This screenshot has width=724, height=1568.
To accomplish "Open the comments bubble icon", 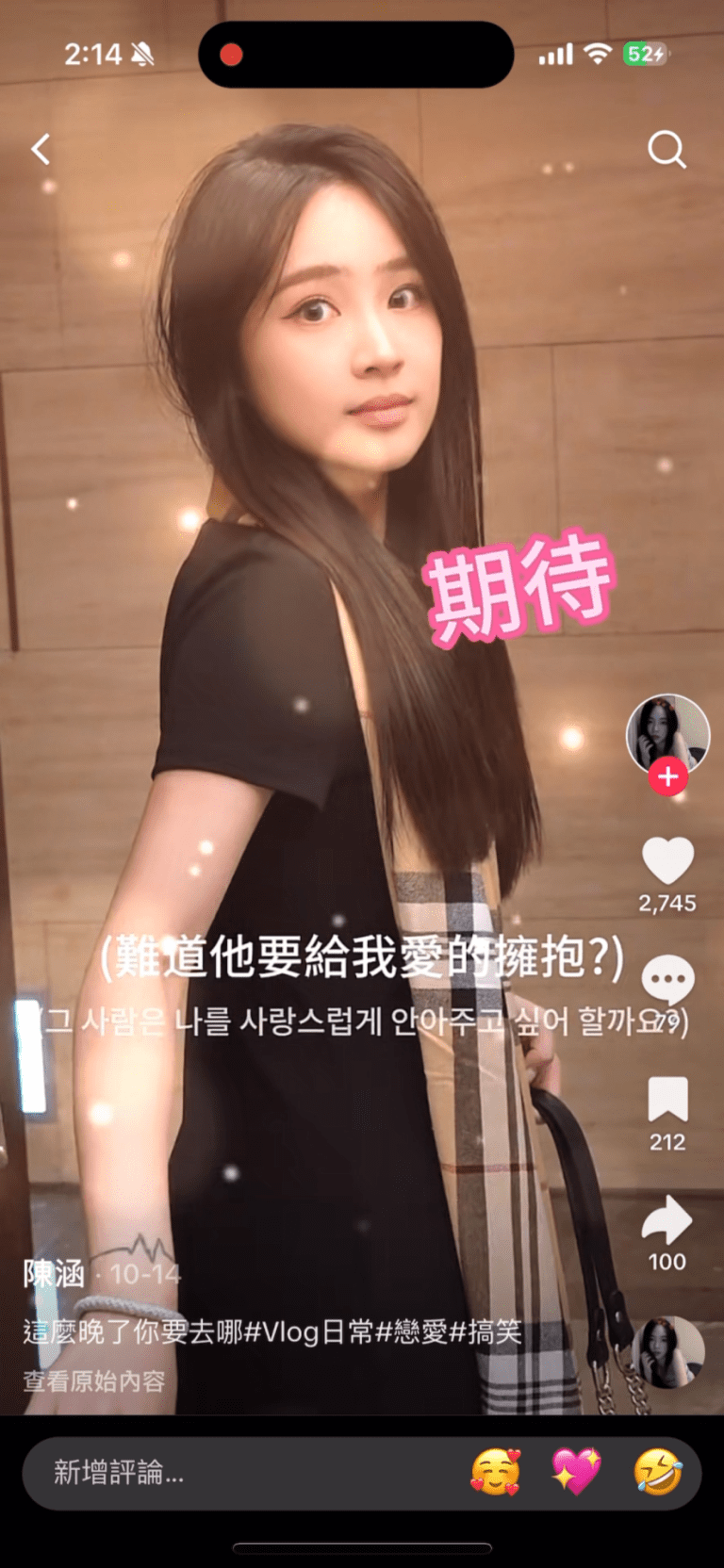I will coord(667,980).
